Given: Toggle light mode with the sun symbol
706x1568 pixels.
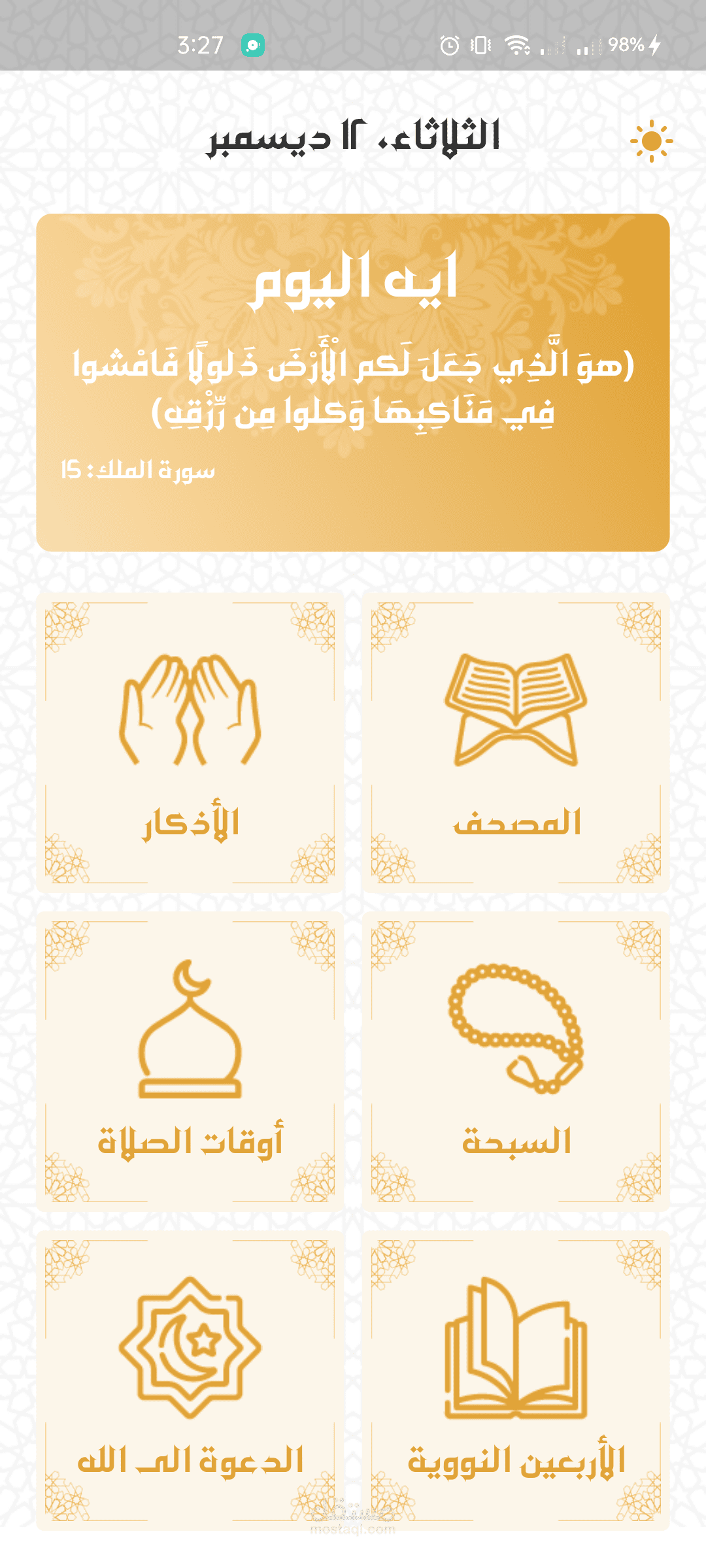Looking at the screenshot, I should [652, 139].
